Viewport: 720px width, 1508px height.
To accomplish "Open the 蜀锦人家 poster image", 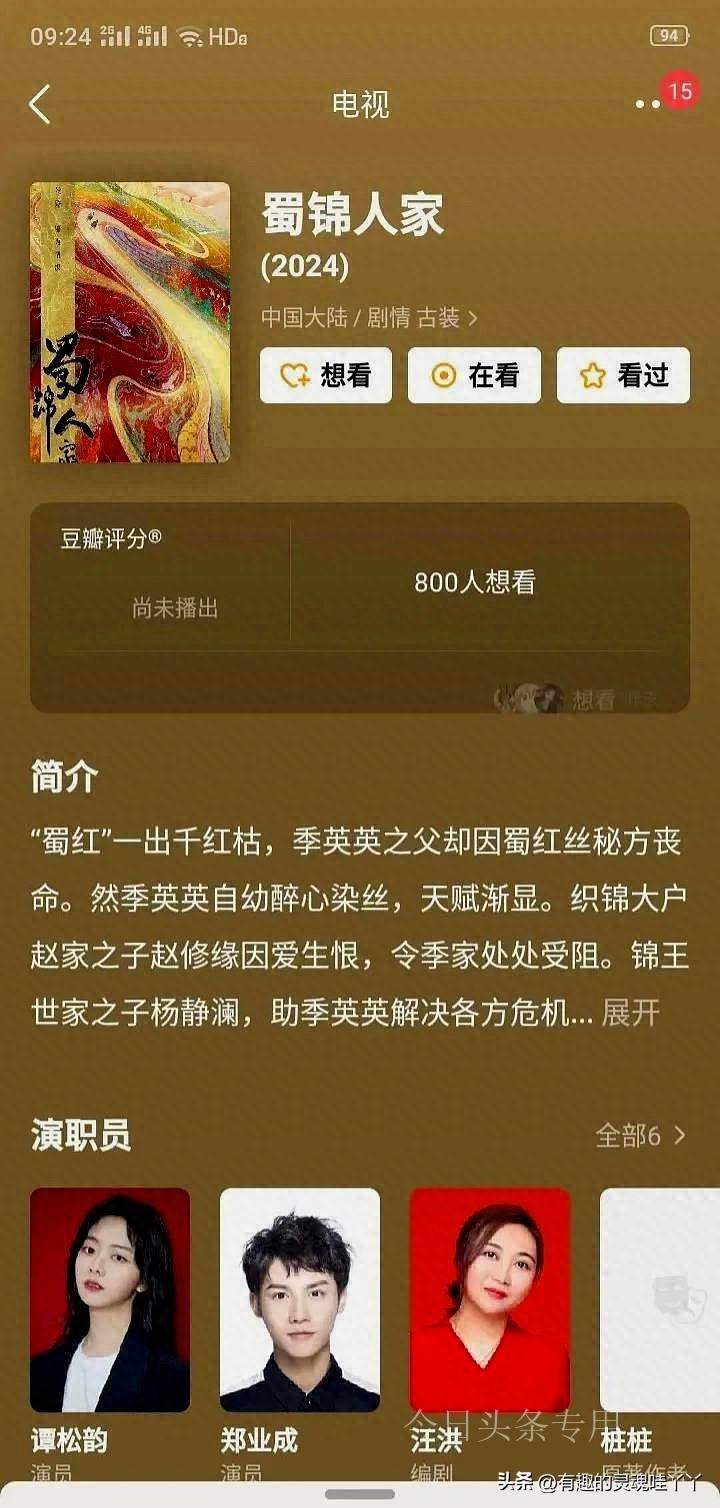I will coord(130,322).
